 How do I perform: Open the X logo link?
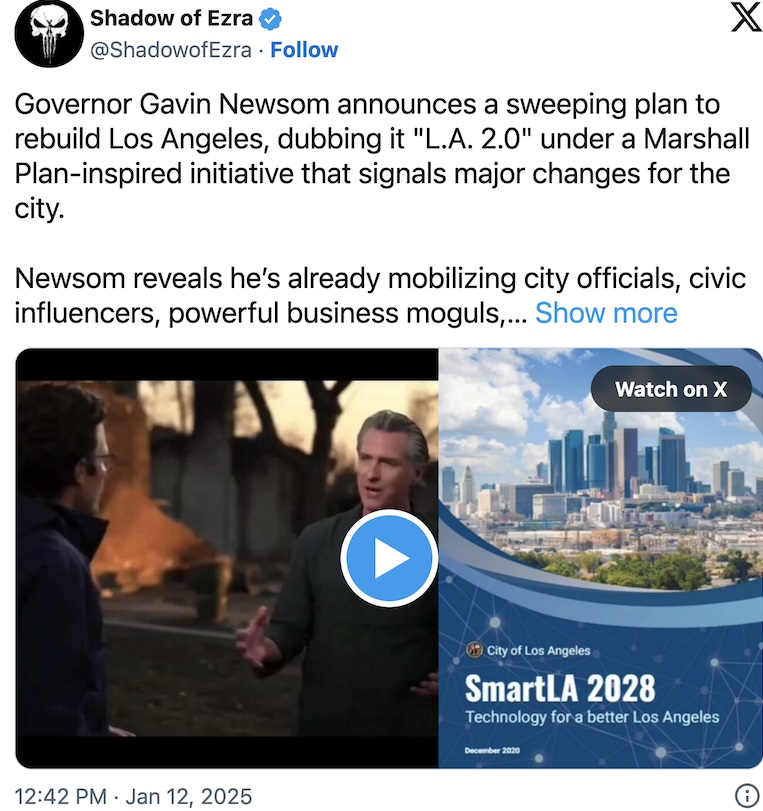745,19
